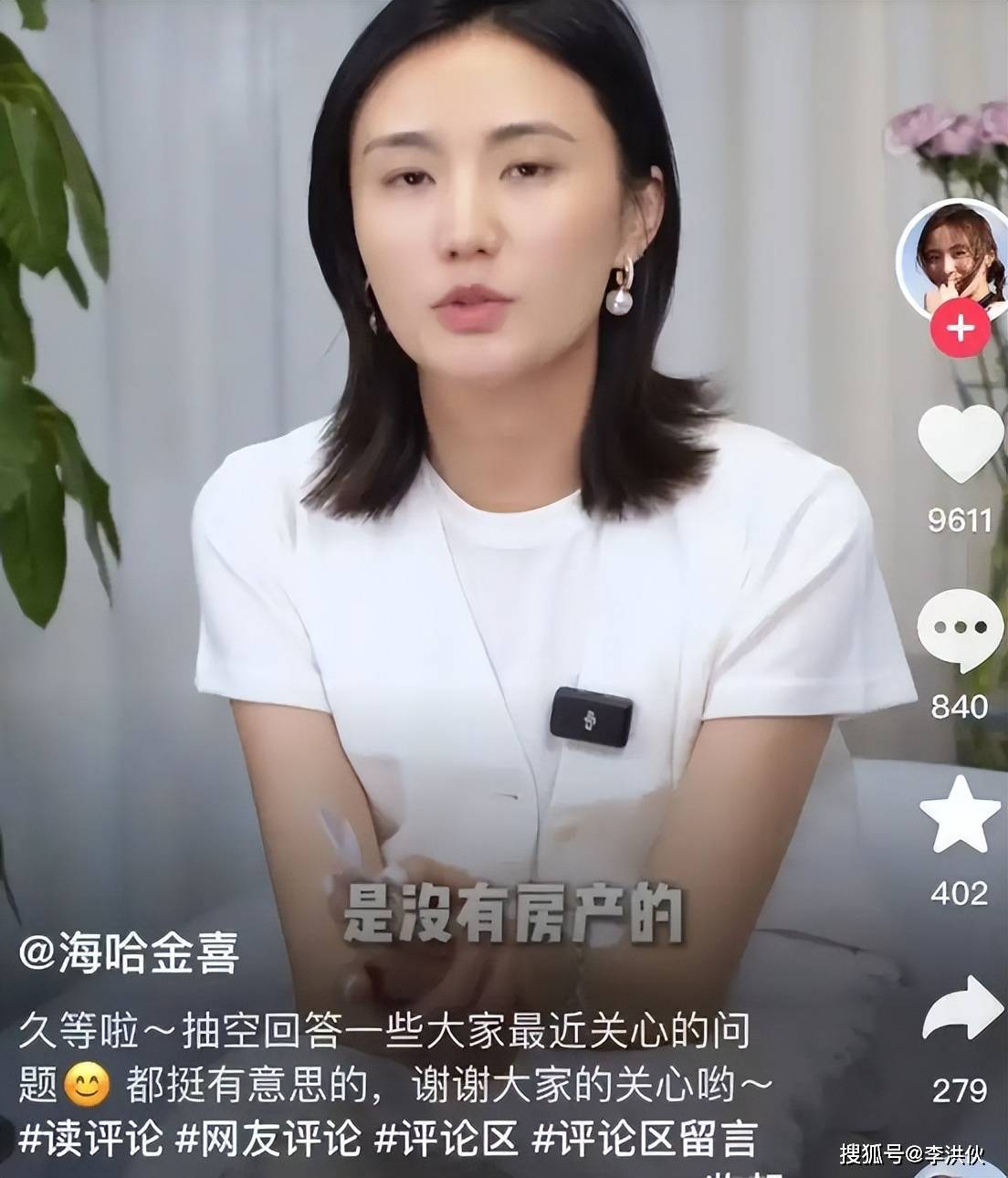Open the #读评论 hashtag
Viewport: 1008px width, 1178px height.
click(91, 1138)
